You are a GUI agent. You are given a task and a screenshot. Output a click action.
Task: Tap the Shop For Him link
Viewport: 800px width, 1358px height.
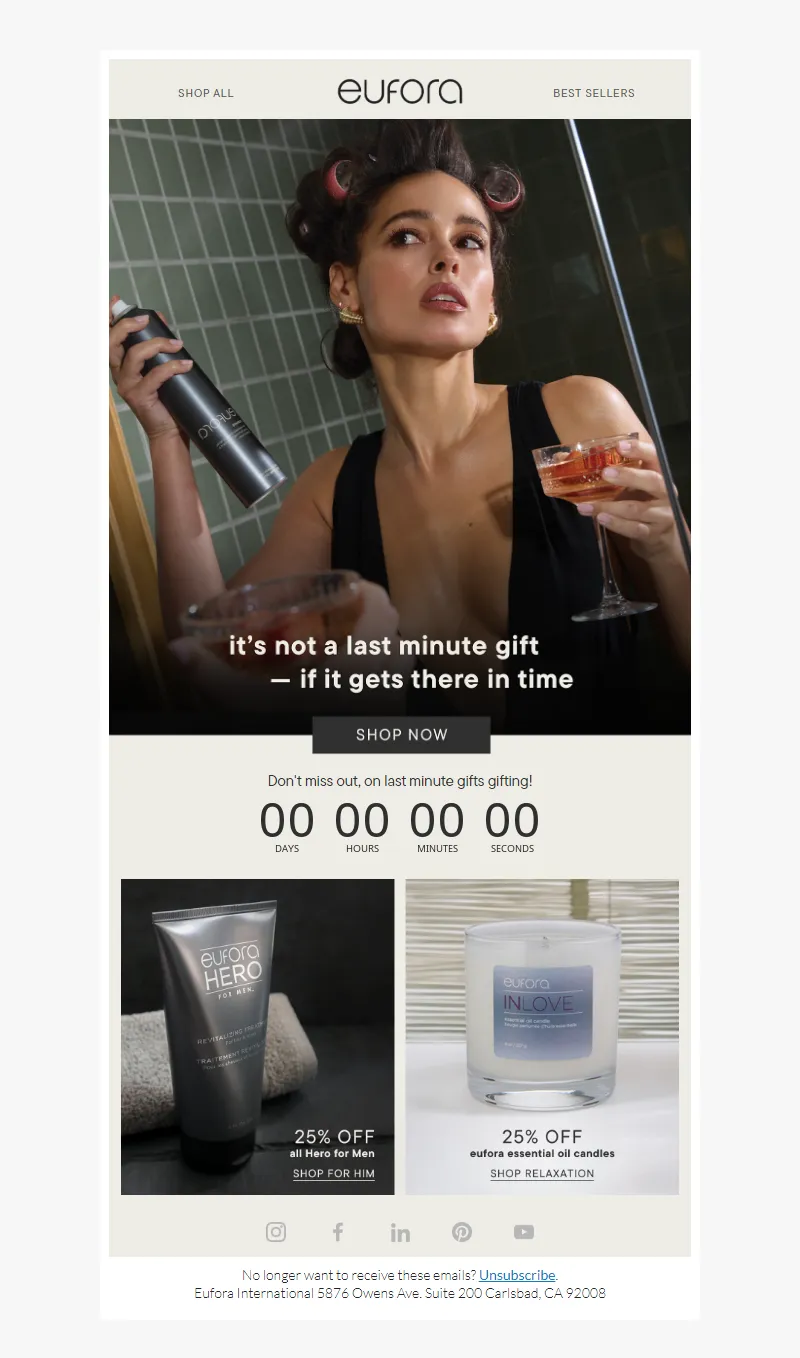click(334, 1174)
